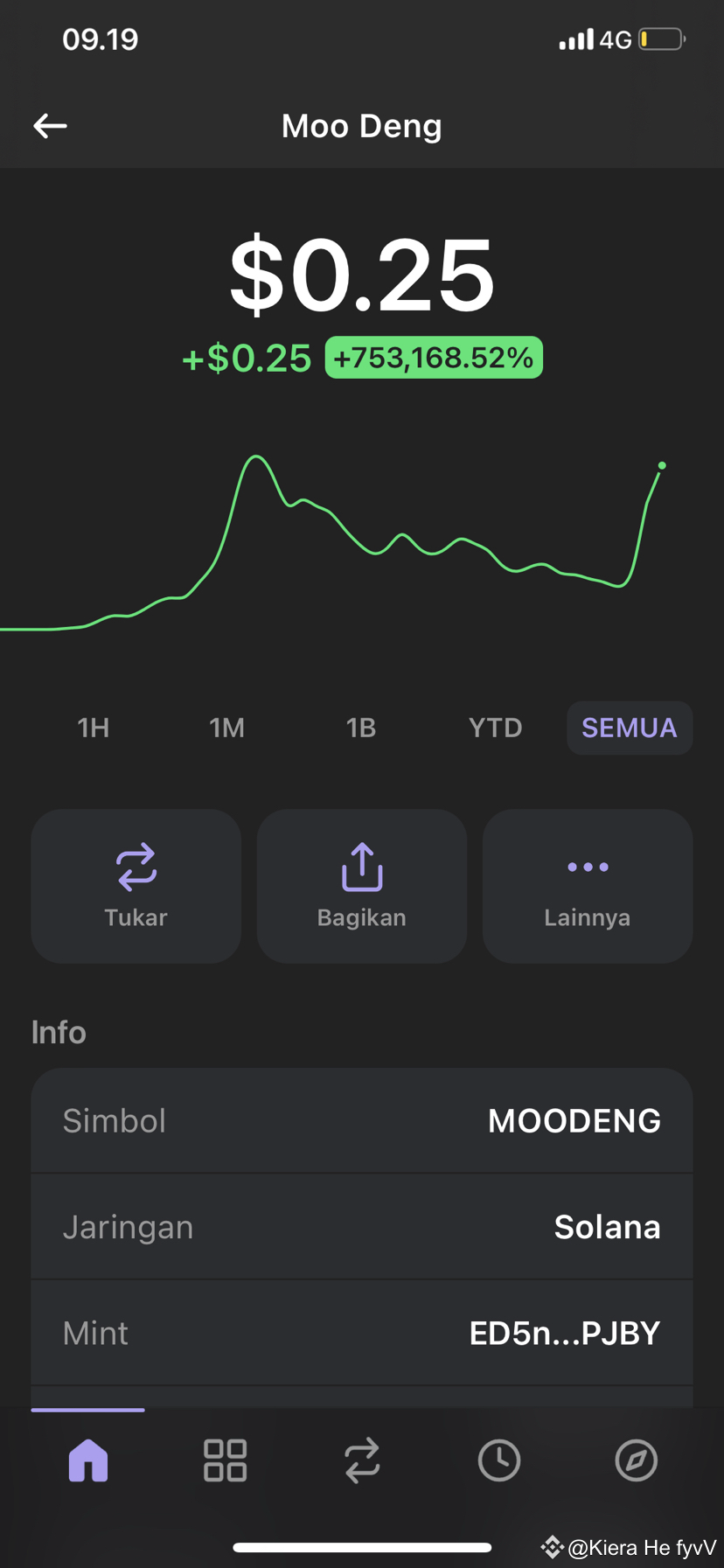Enable the YTD chart view

pyautogui.click(x=495, y=727)
